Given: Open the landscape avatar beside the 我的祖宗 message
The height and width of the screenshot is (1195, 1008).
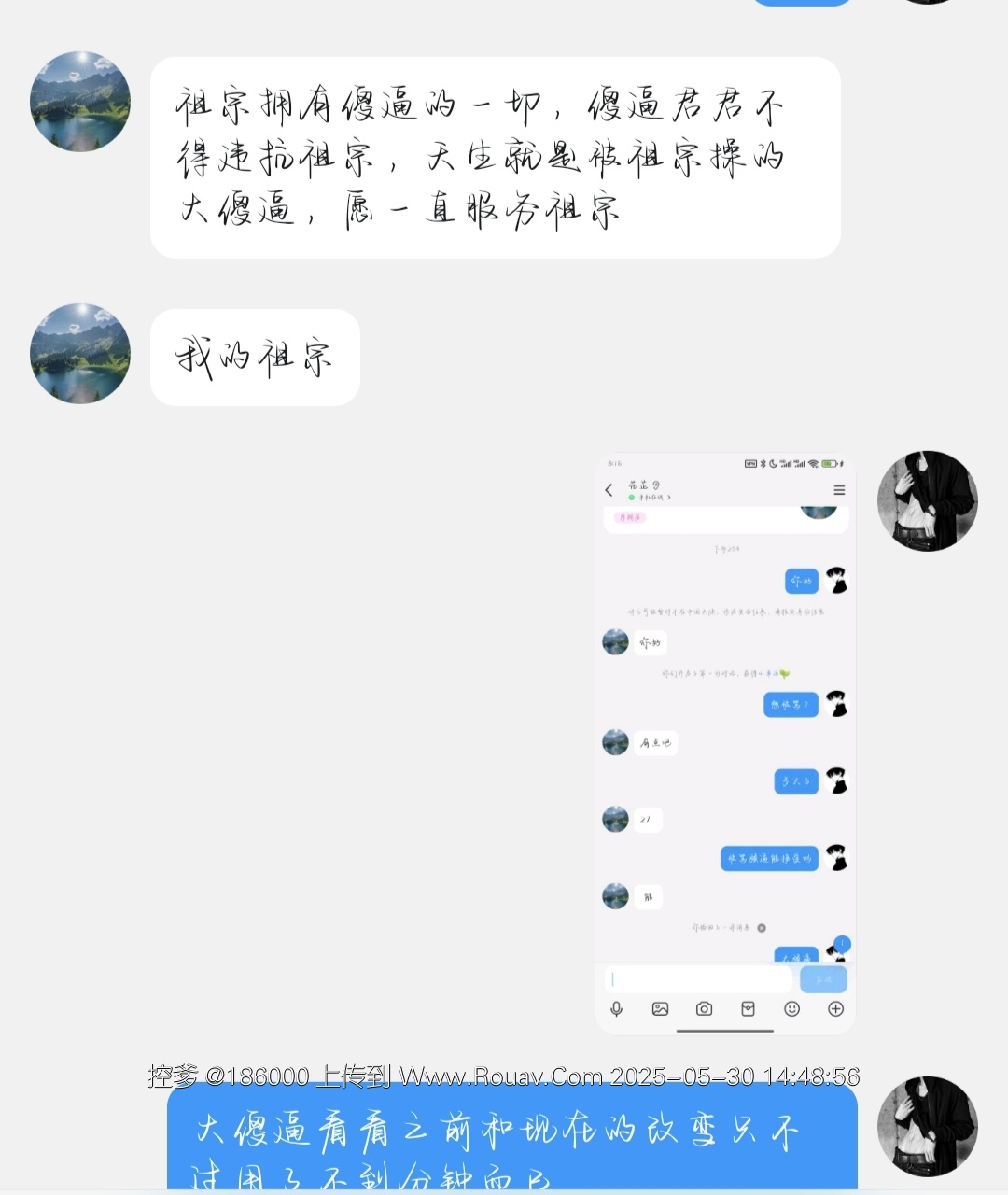Looking at the screenshot, I should pyautogui.click(x=80, y=354).
